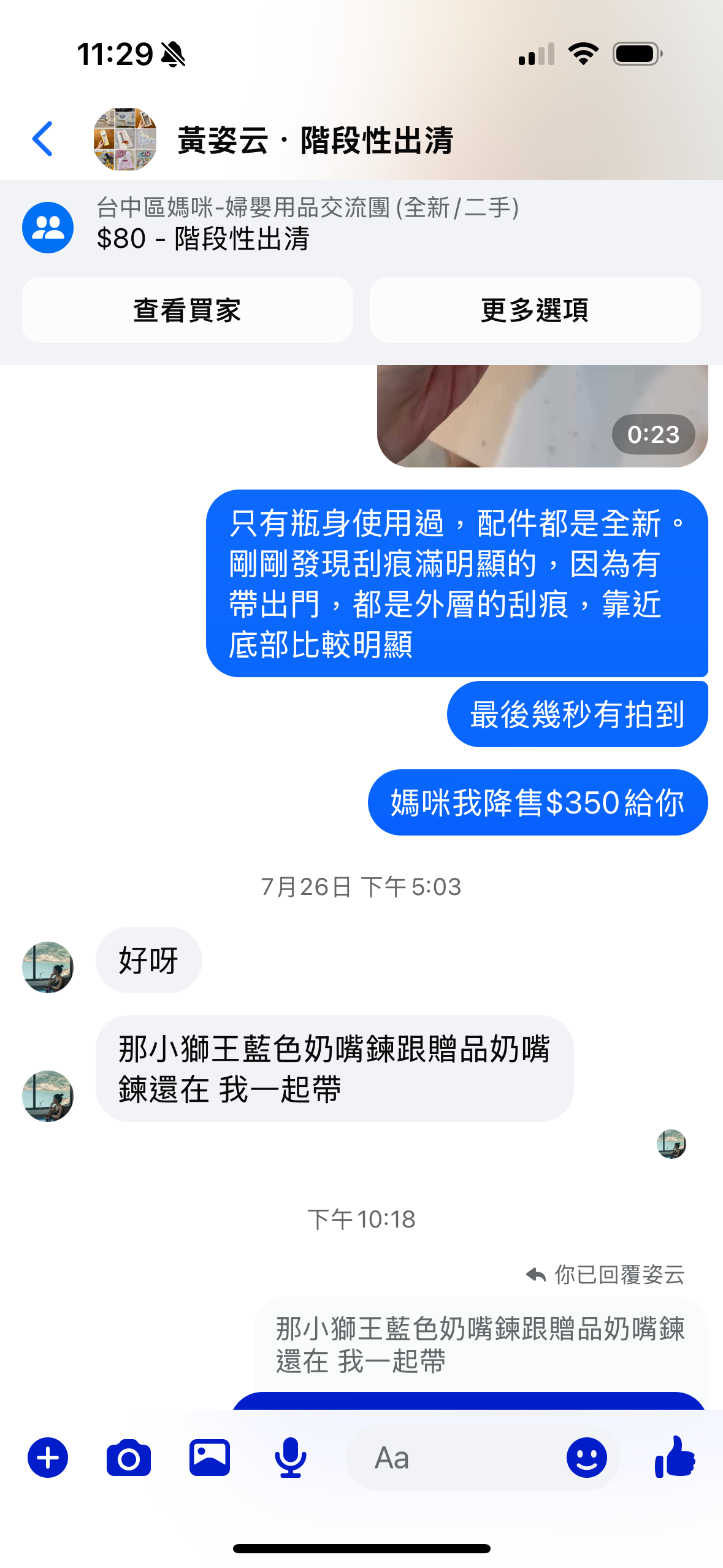The image size is (723, 1568).
Task: Open the photo gallery picker
Action: click(210, 1458)
